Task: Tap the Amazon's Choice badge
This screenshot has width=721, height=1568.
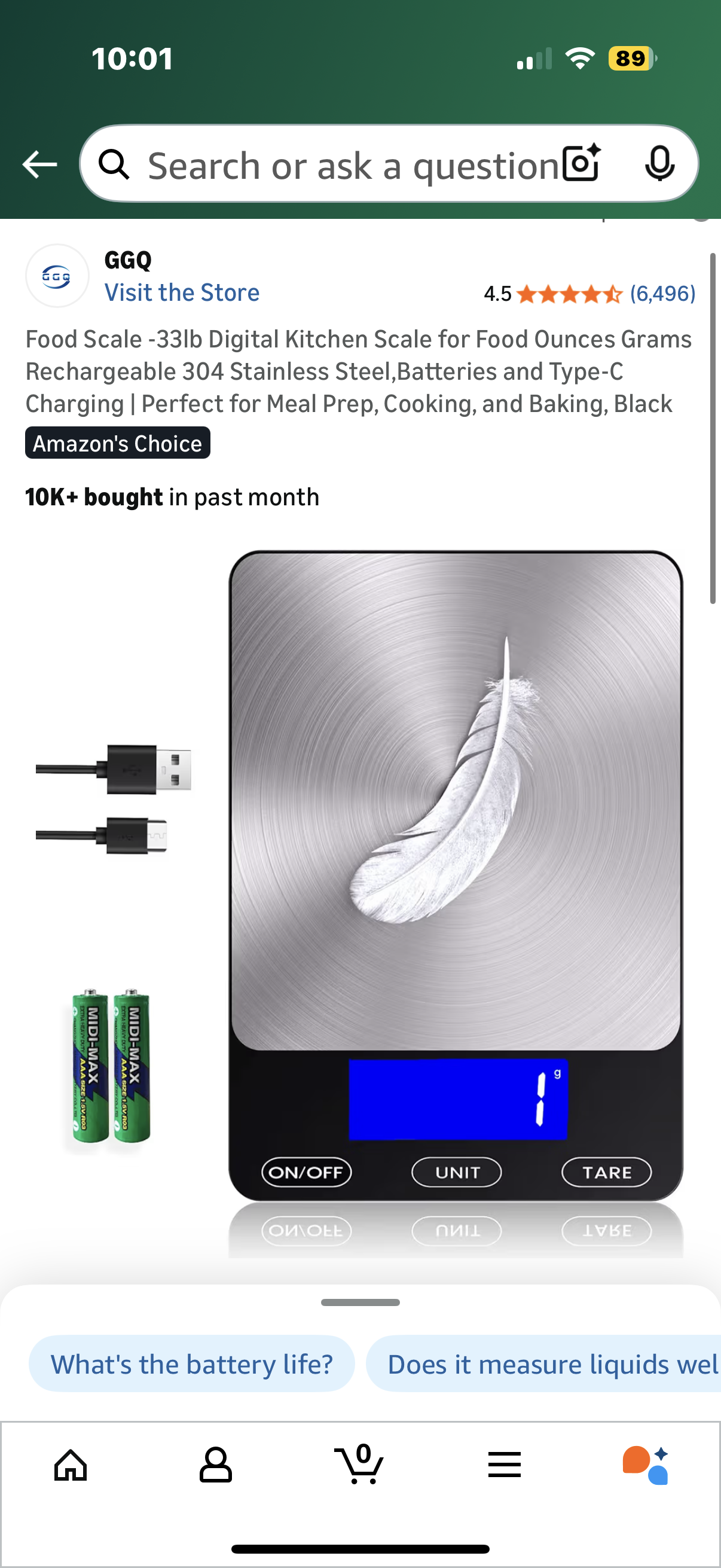Action: (x=117, y=443)
